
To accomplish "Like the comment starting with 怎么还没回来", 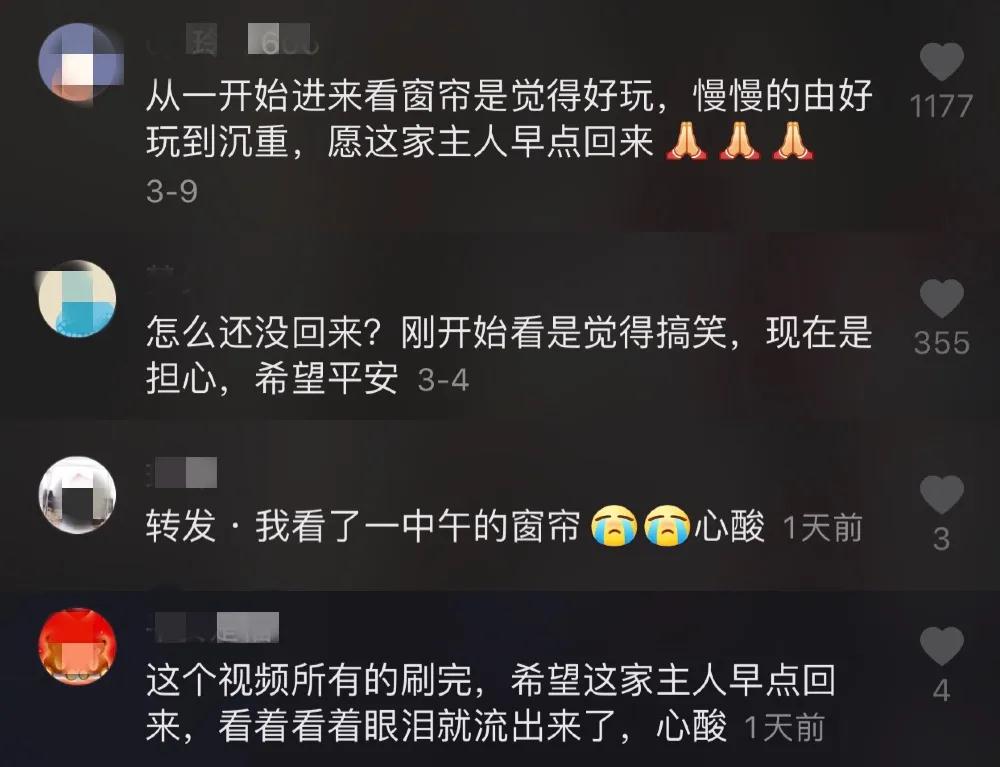I will tap(941, 299).
